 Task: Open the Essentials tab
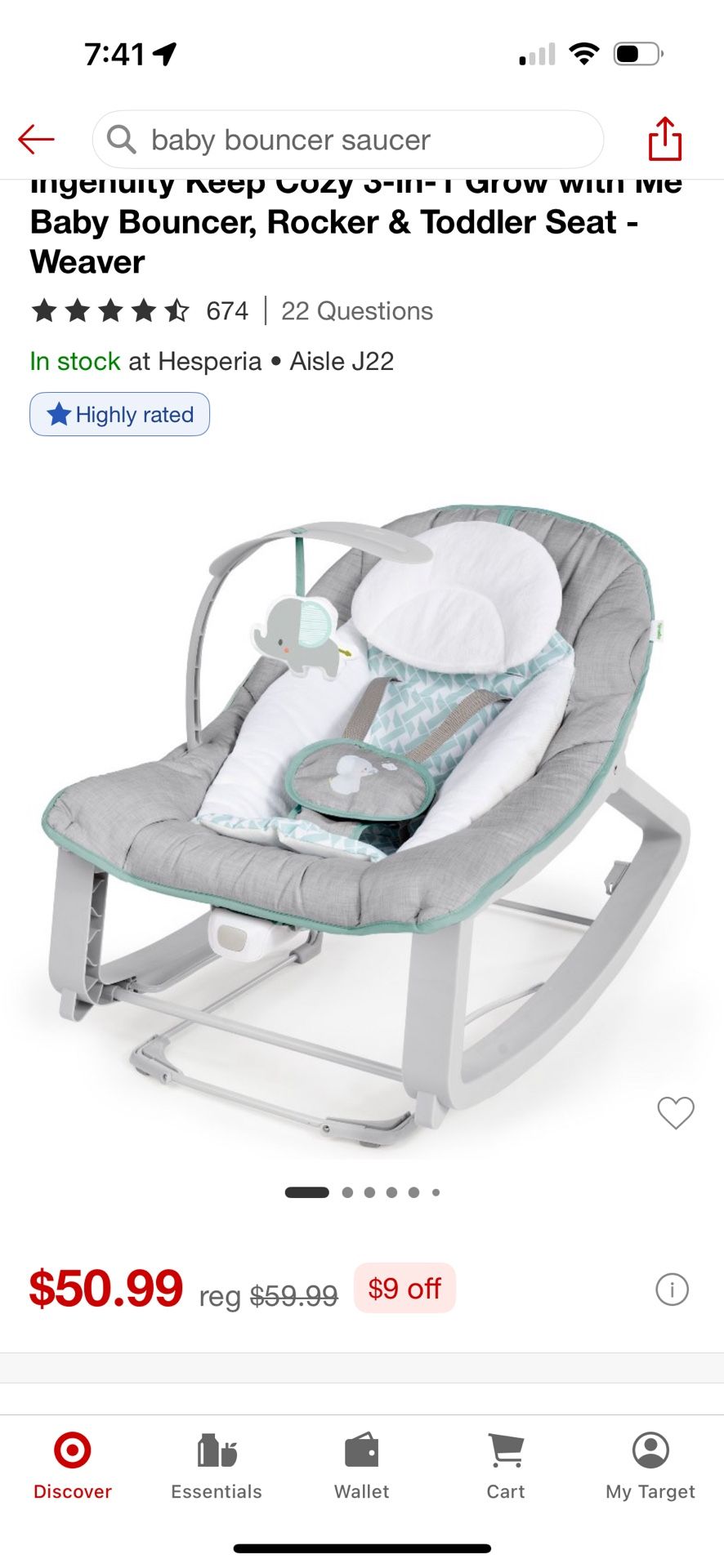[x=217, y=1465]
